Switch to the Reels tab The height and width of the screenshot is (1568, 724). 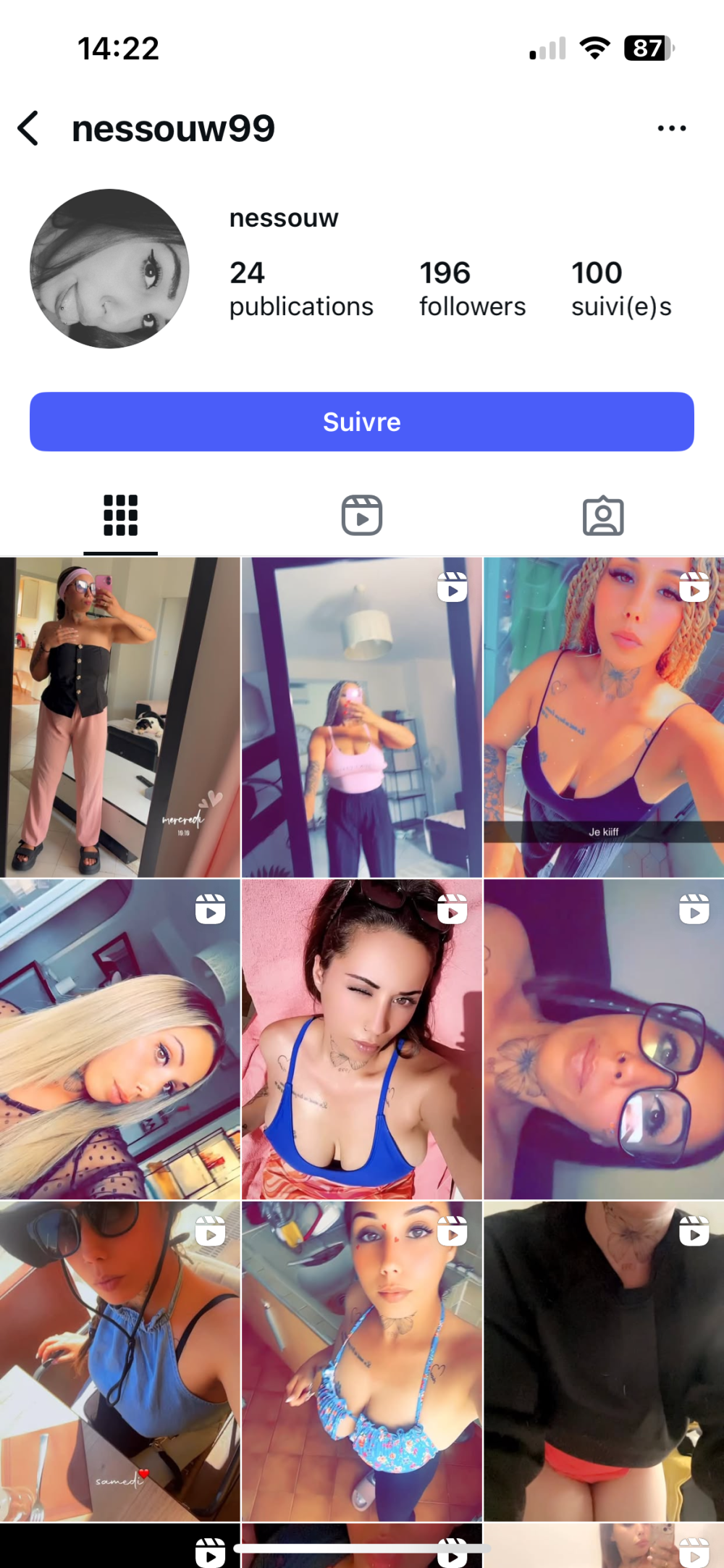coord(362,516)
